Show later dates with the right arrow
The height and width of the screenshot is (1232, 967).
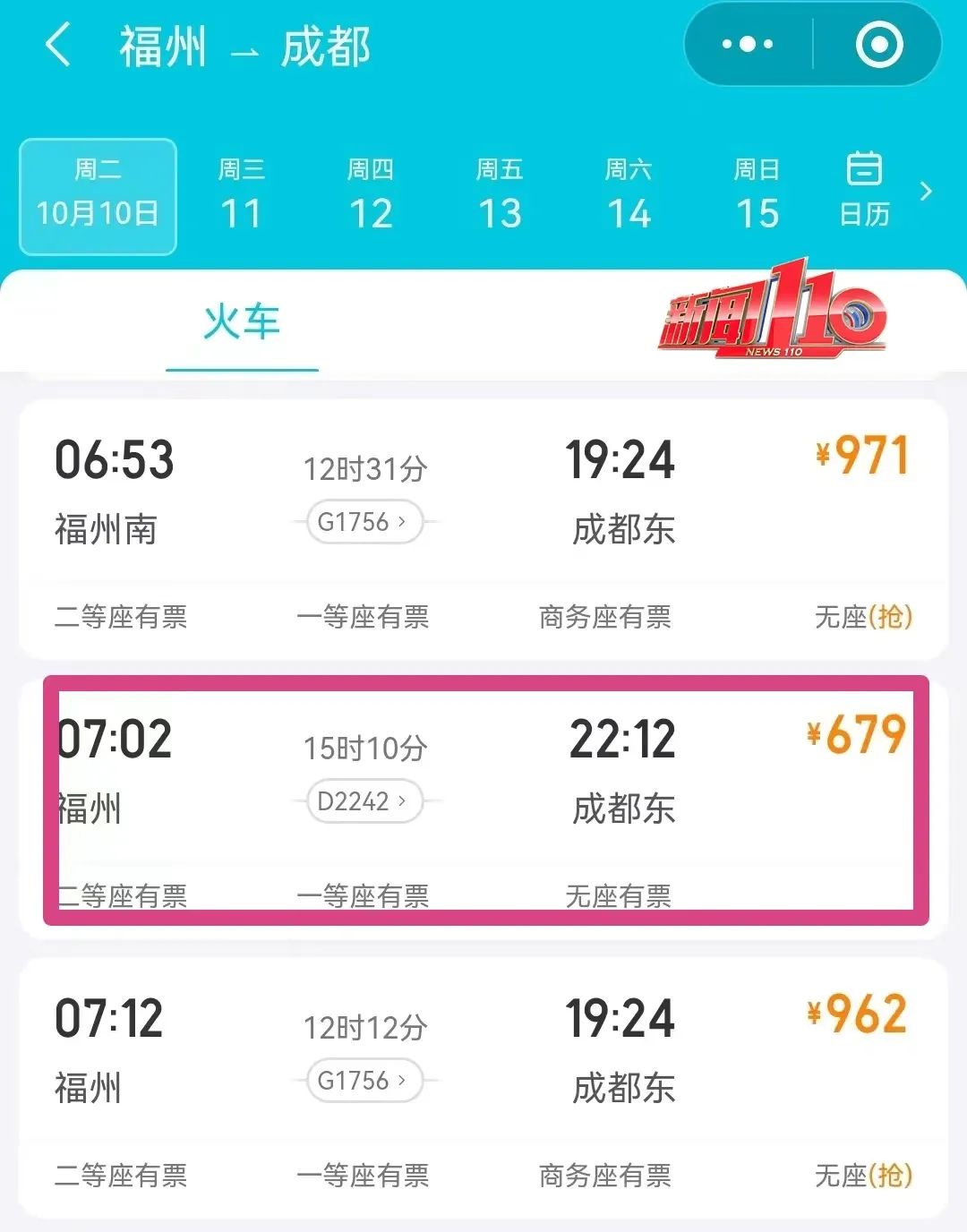(x=927, y=191)
